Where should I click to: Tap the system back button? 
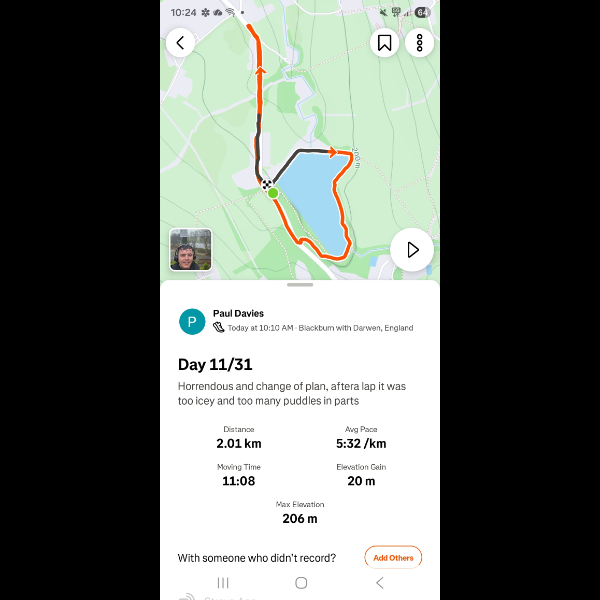379,582
